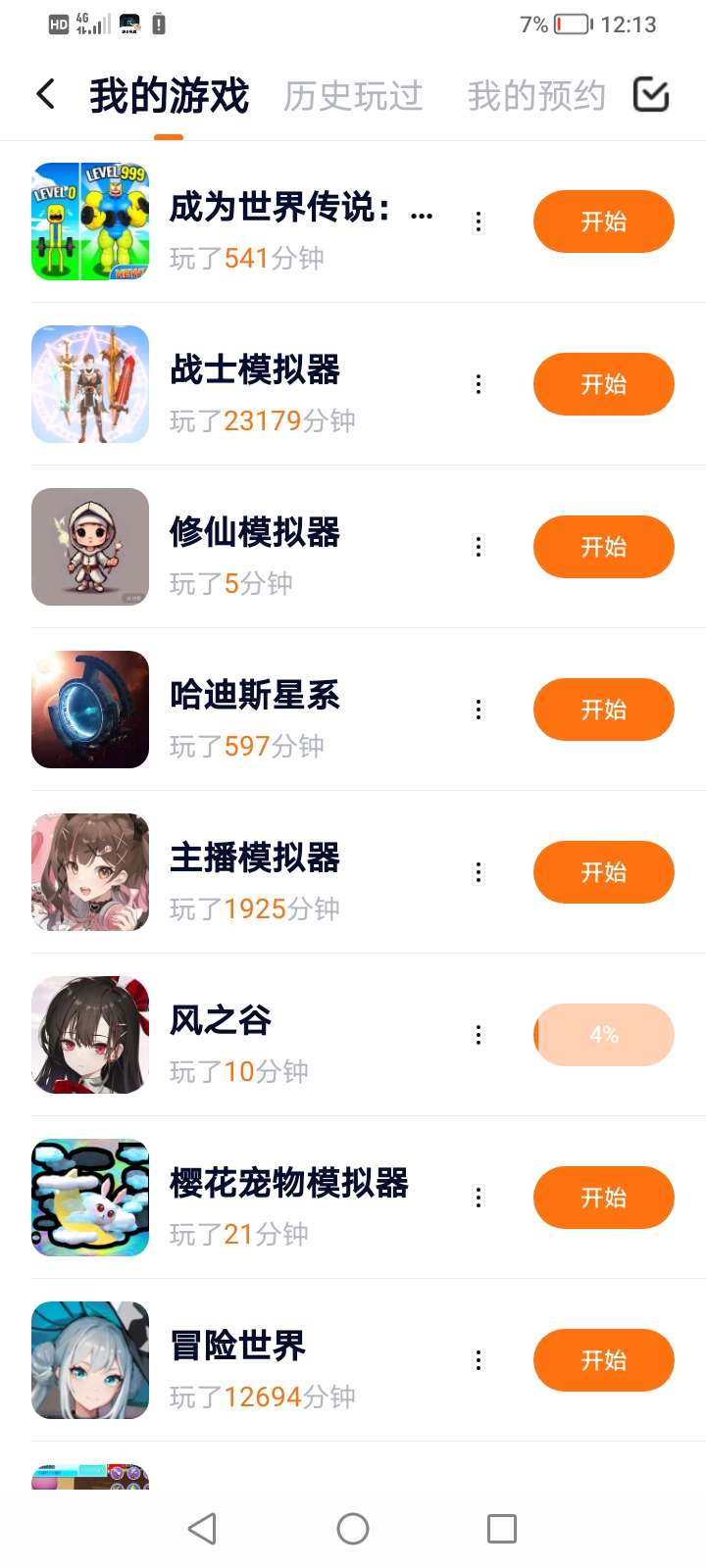Go to the system home screen
The height and width of the screenshot is (1568, 706).
coord(353,1529)
